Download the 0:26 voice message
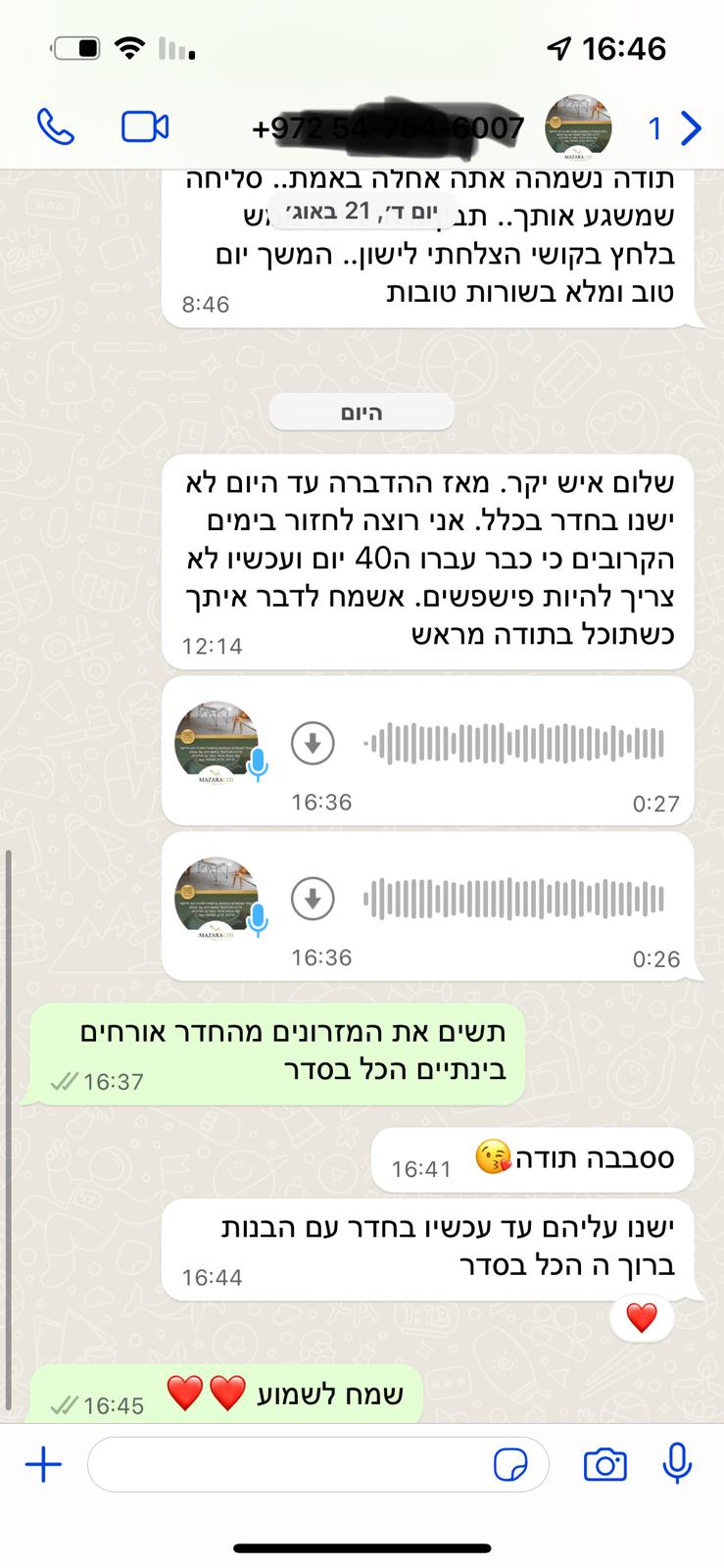Viewport: 724px width, 1568px height. [313, 899]
